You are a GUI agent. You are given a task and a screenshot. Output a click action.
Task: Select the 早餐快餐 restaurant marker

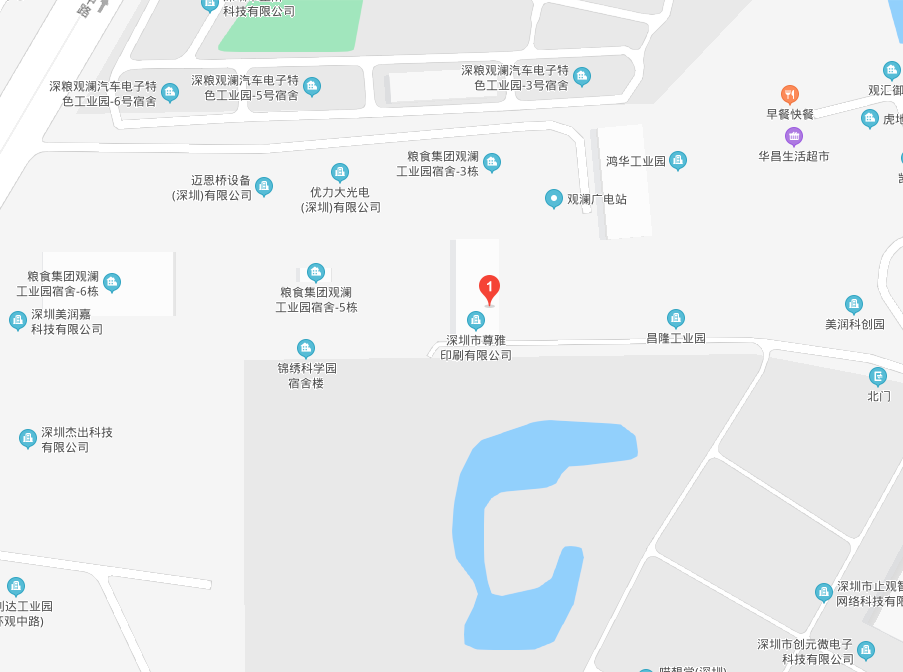coord(790,95)
